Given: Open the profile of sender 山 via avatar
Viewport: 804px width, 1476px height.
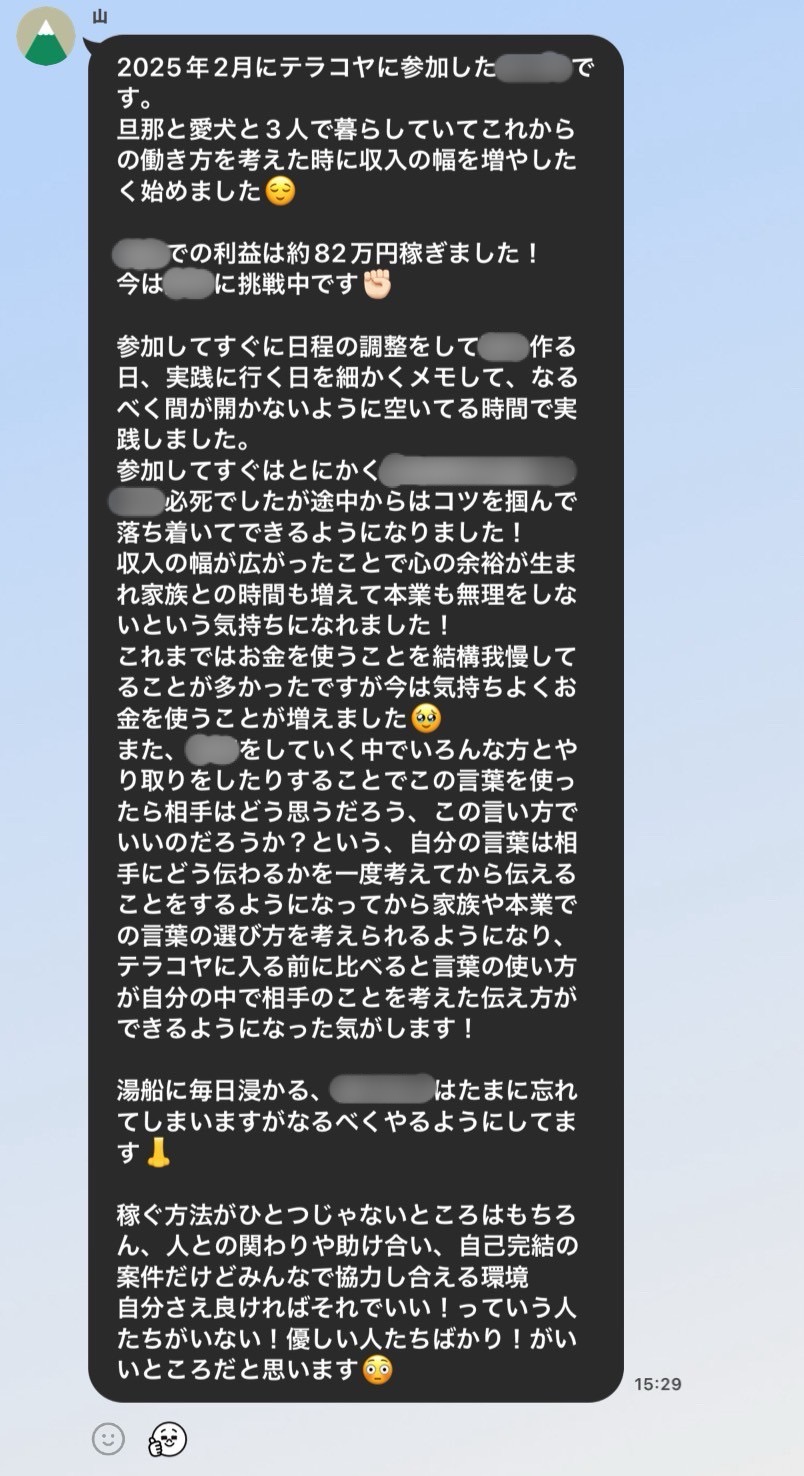Looking at the screenshot, I should pyautogui.click(x=45, y=37).
